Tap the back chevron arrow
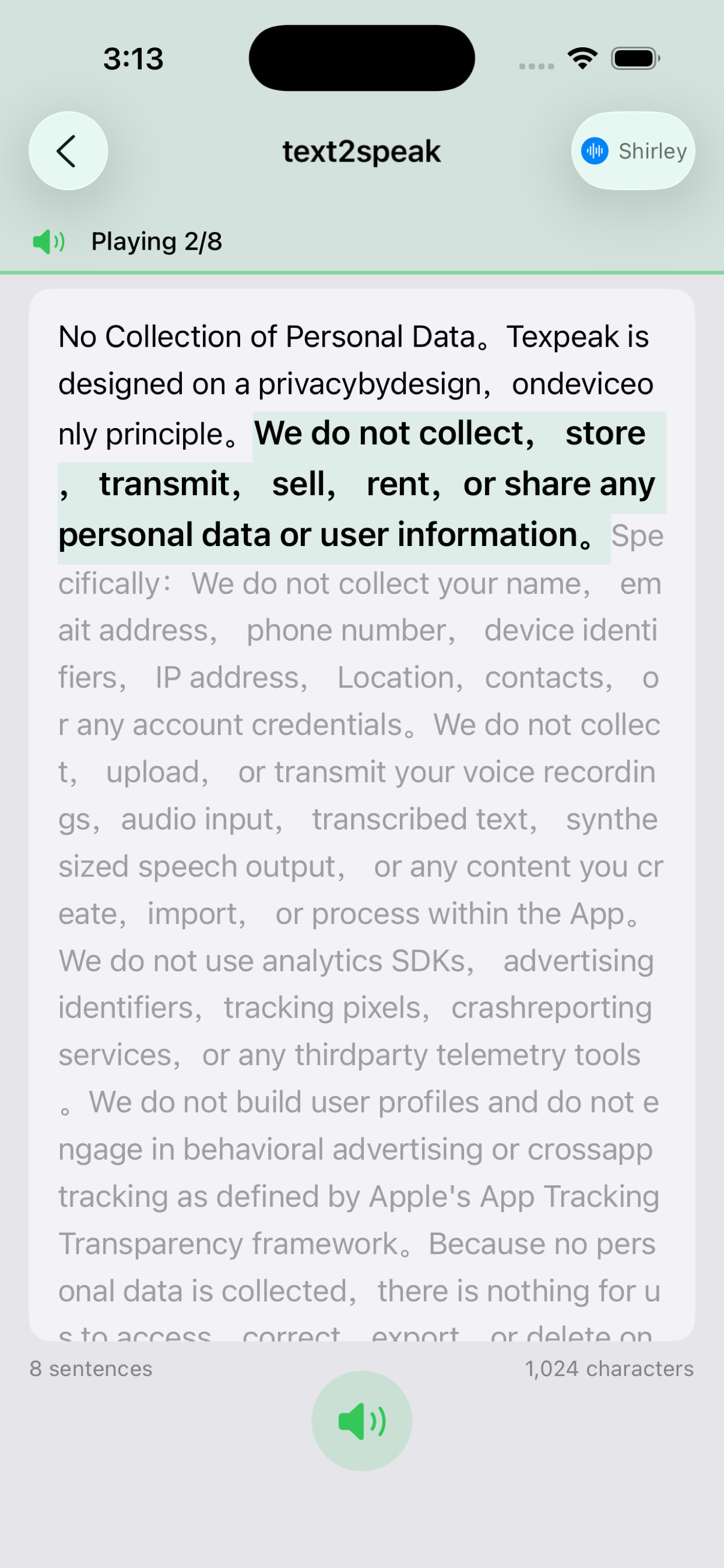The image size is (724, 1568). (68, 150)
